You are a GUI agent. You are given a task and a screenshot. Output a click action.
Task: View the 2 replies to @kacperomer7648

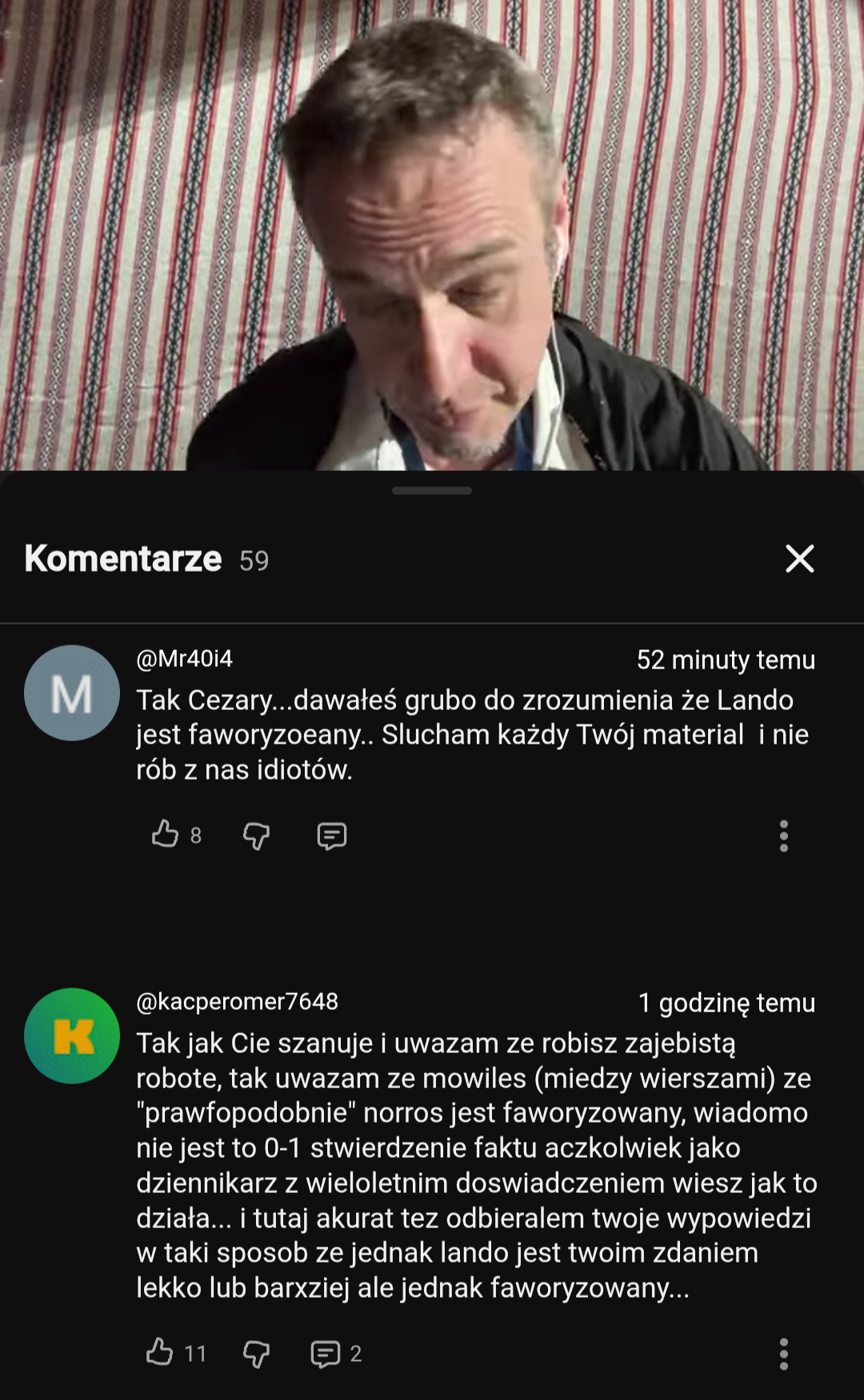pyautogui.click(x=335, y=1354)
